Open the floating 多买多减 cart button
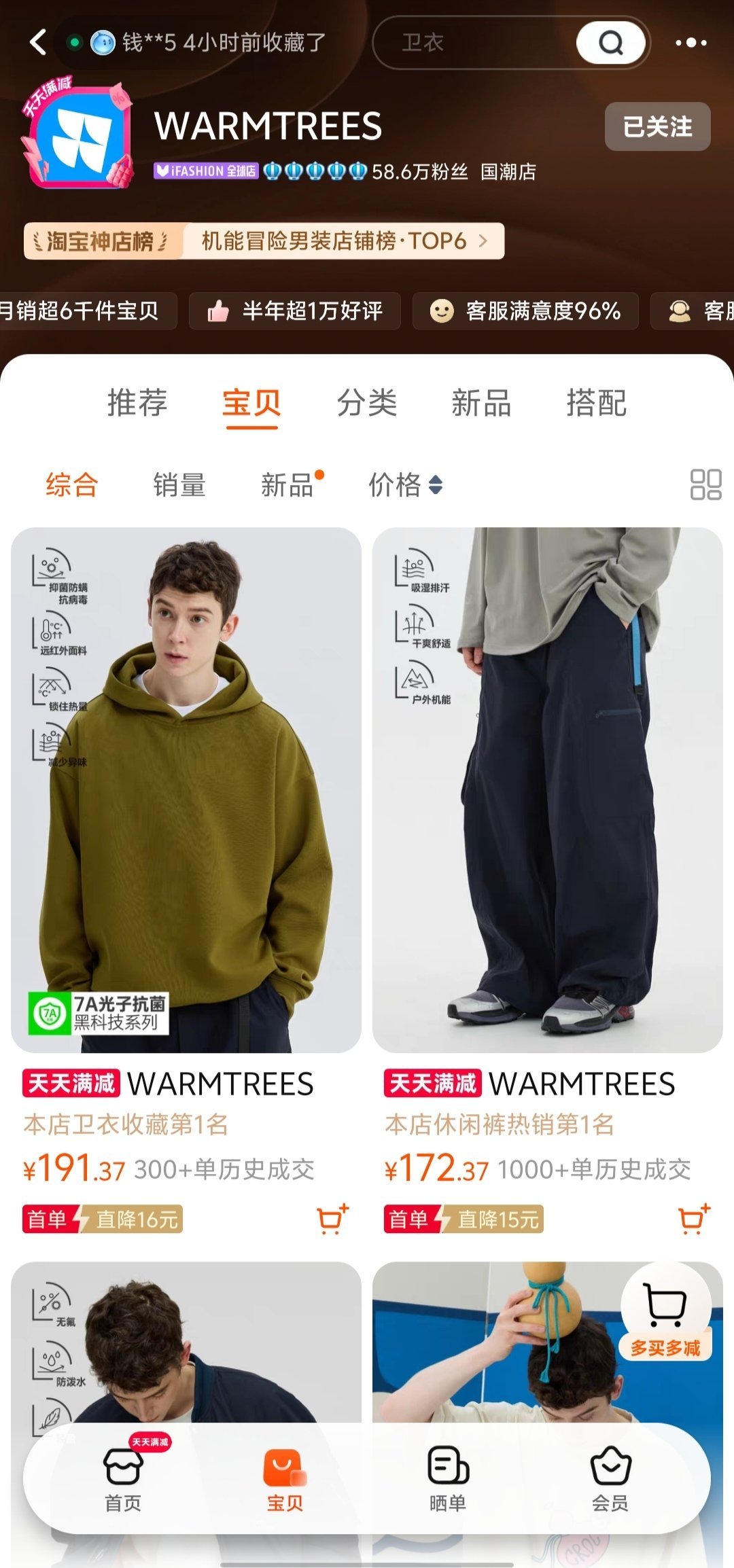The height and width of the screenshot is (1568, 734). [665, 1312]
